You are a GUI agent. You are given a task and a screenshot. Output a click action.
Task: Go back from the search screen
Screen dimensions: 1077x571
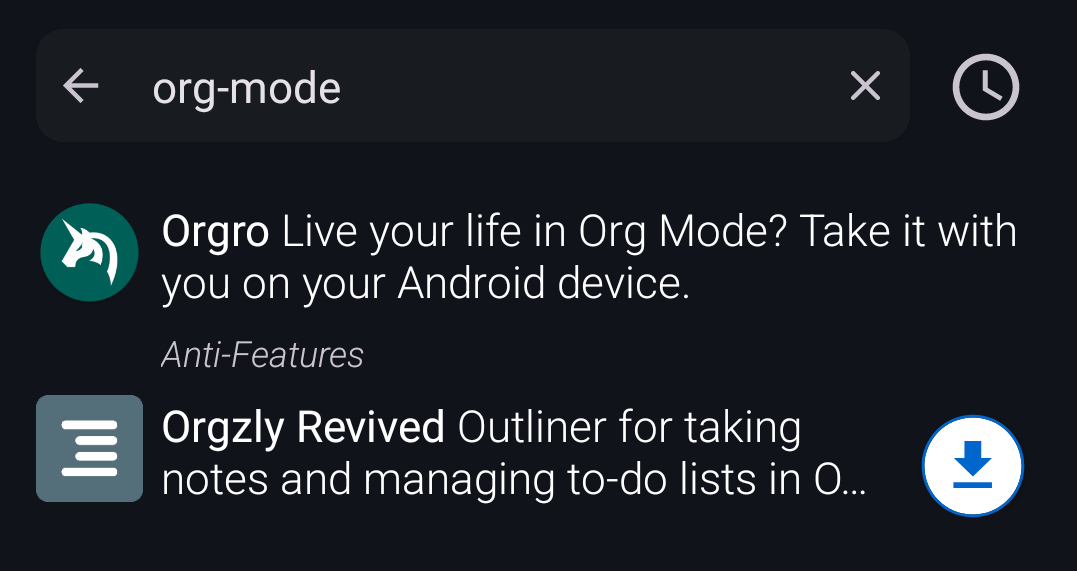pyautogui.click(x=81, y=87)
